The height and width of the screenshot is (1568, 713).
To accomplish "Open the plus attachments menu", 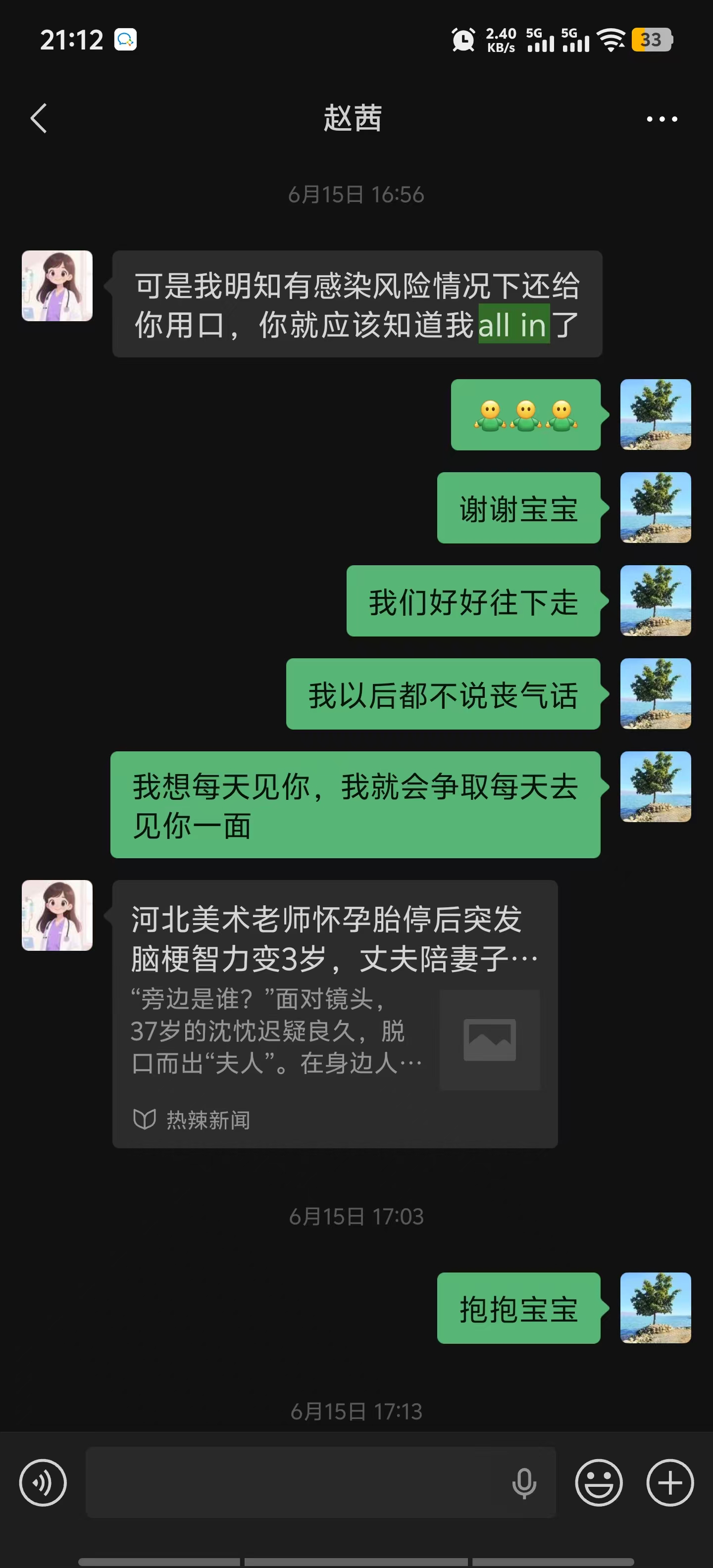I will point(670,1482).
